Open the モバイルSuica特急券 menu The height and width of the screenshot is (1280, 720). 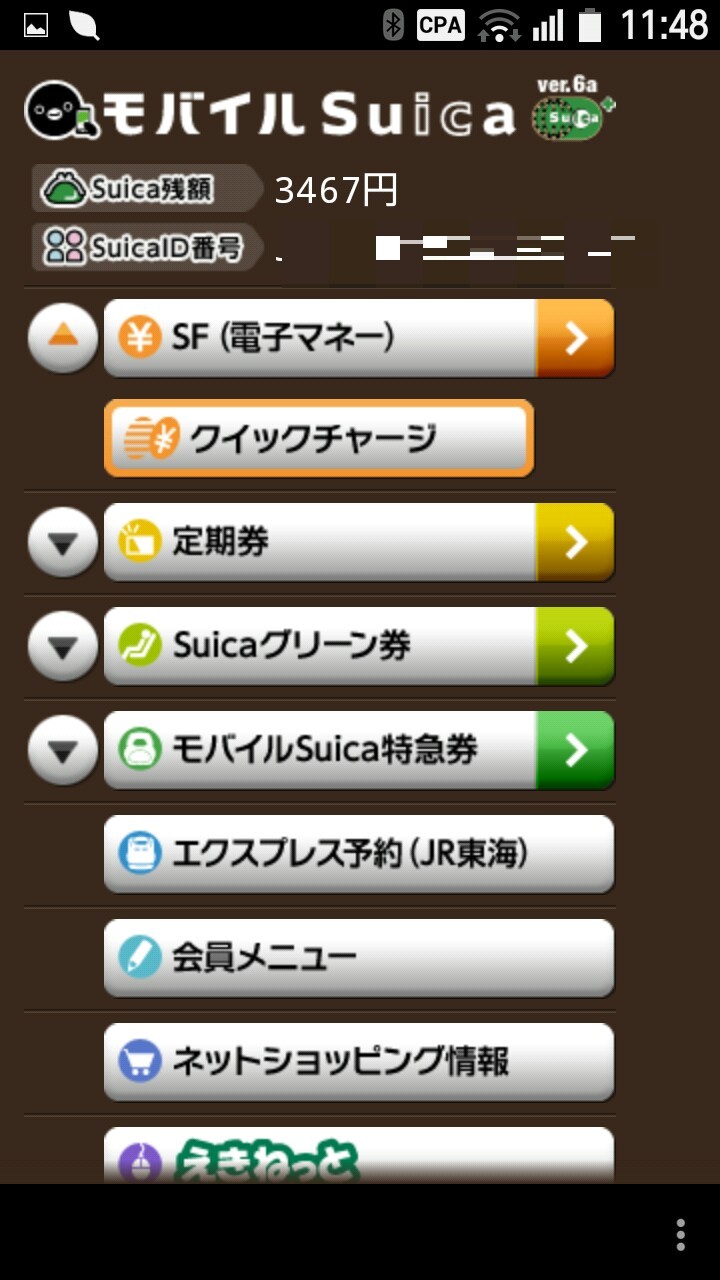coord(358,750)
